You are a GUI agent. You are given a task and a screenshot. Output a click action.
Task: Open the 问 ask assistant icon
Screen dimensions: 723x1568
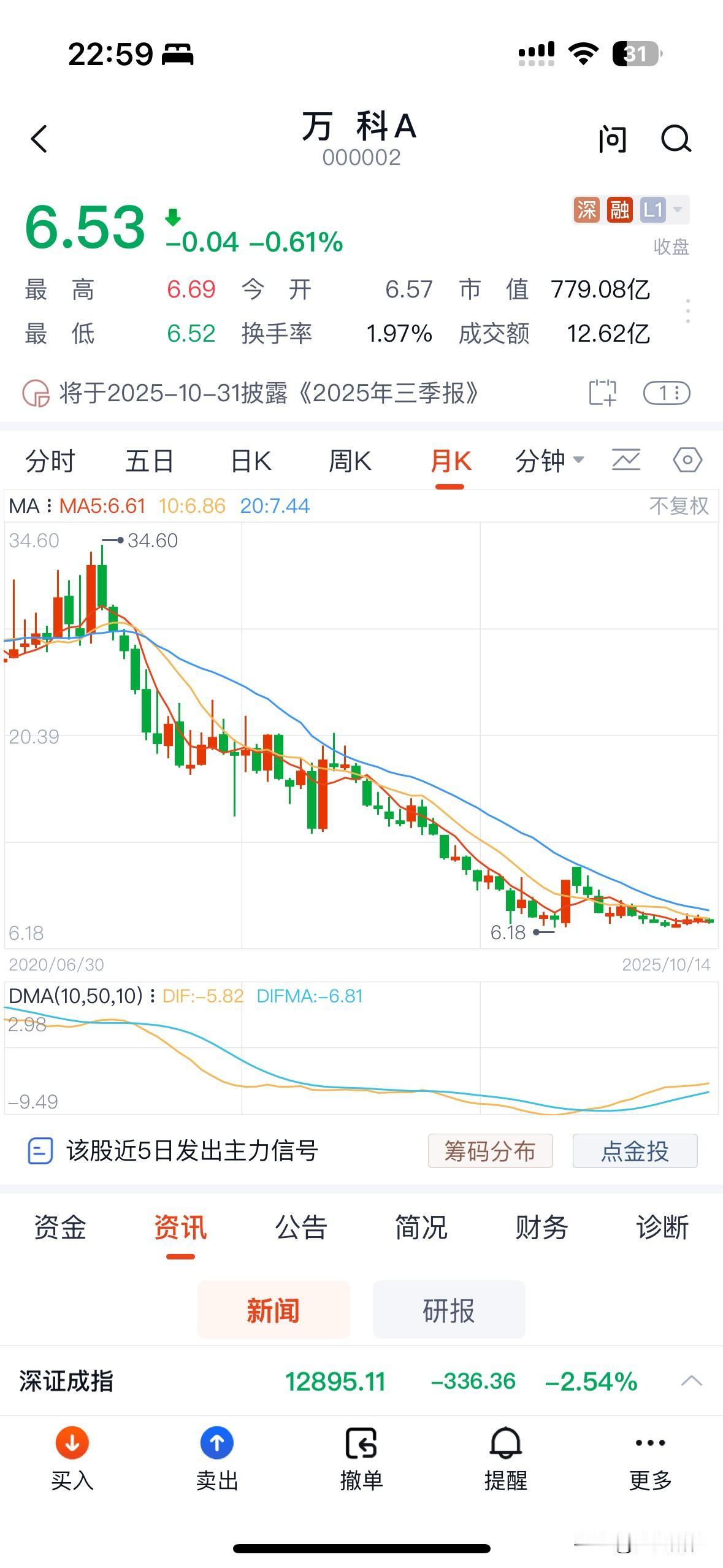(x=612, y=139)
